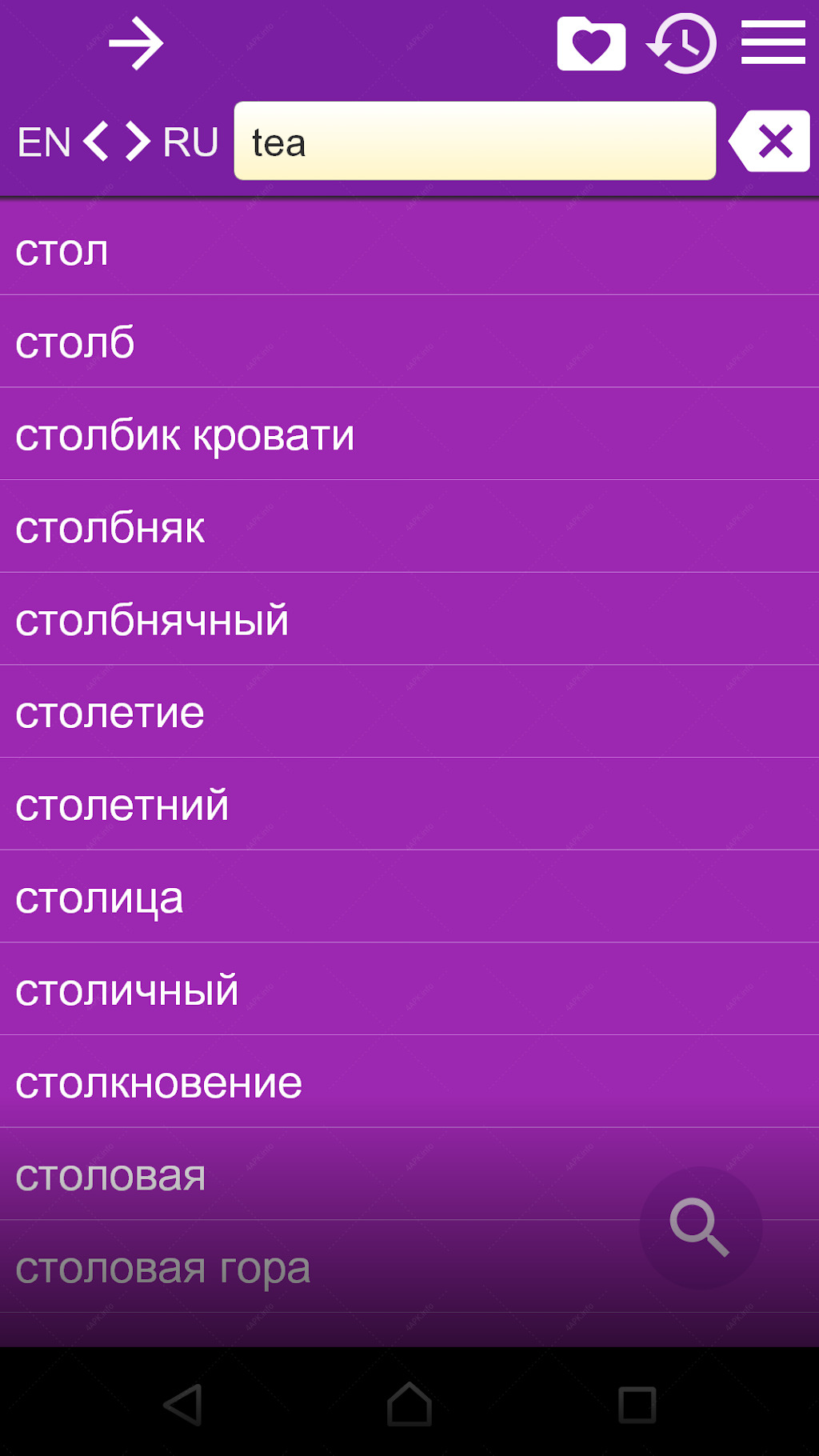
Task: Select "столбик кровати"
Action: (x=409, y=434)
